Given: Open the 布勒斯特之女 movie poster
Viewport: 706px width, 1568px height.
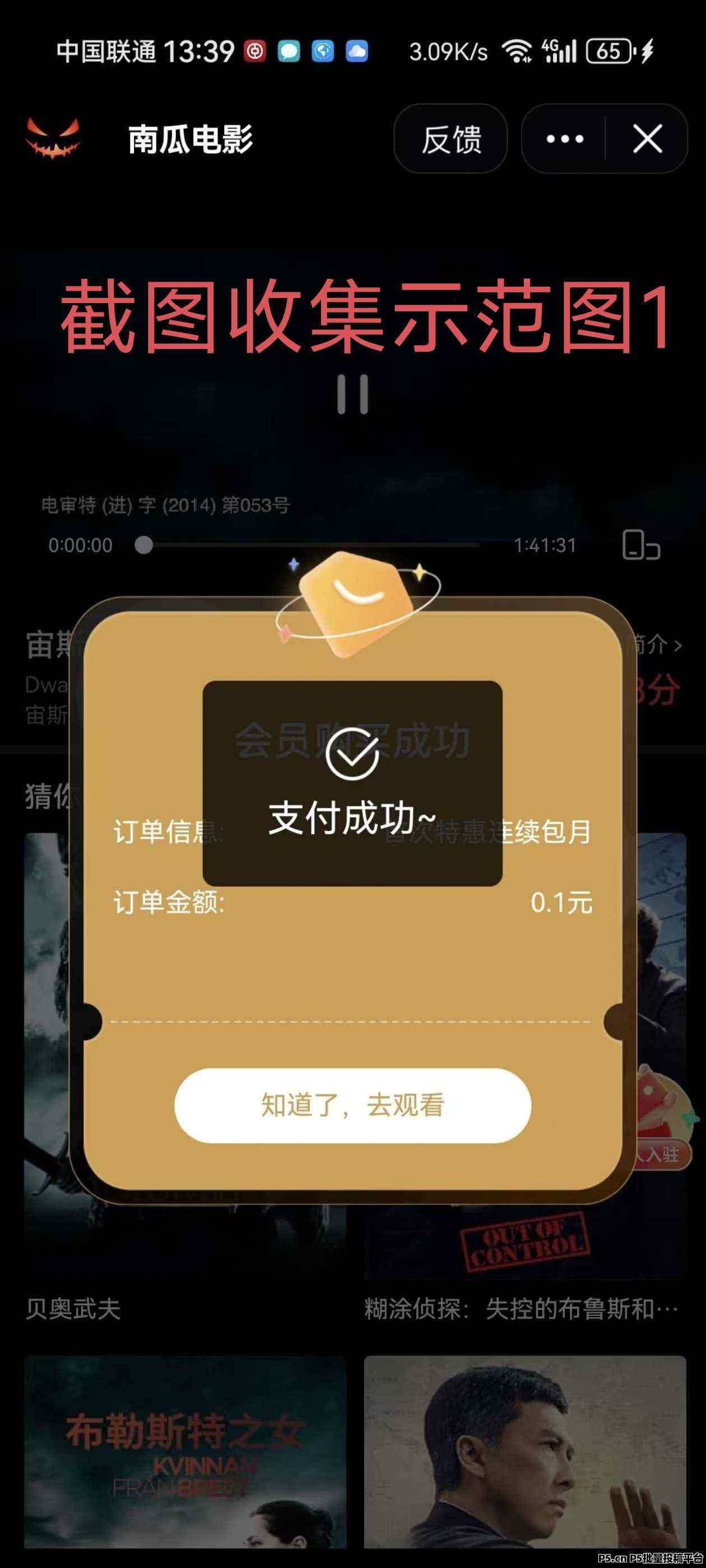Looking at the screenshot, I should [185, 1451].
